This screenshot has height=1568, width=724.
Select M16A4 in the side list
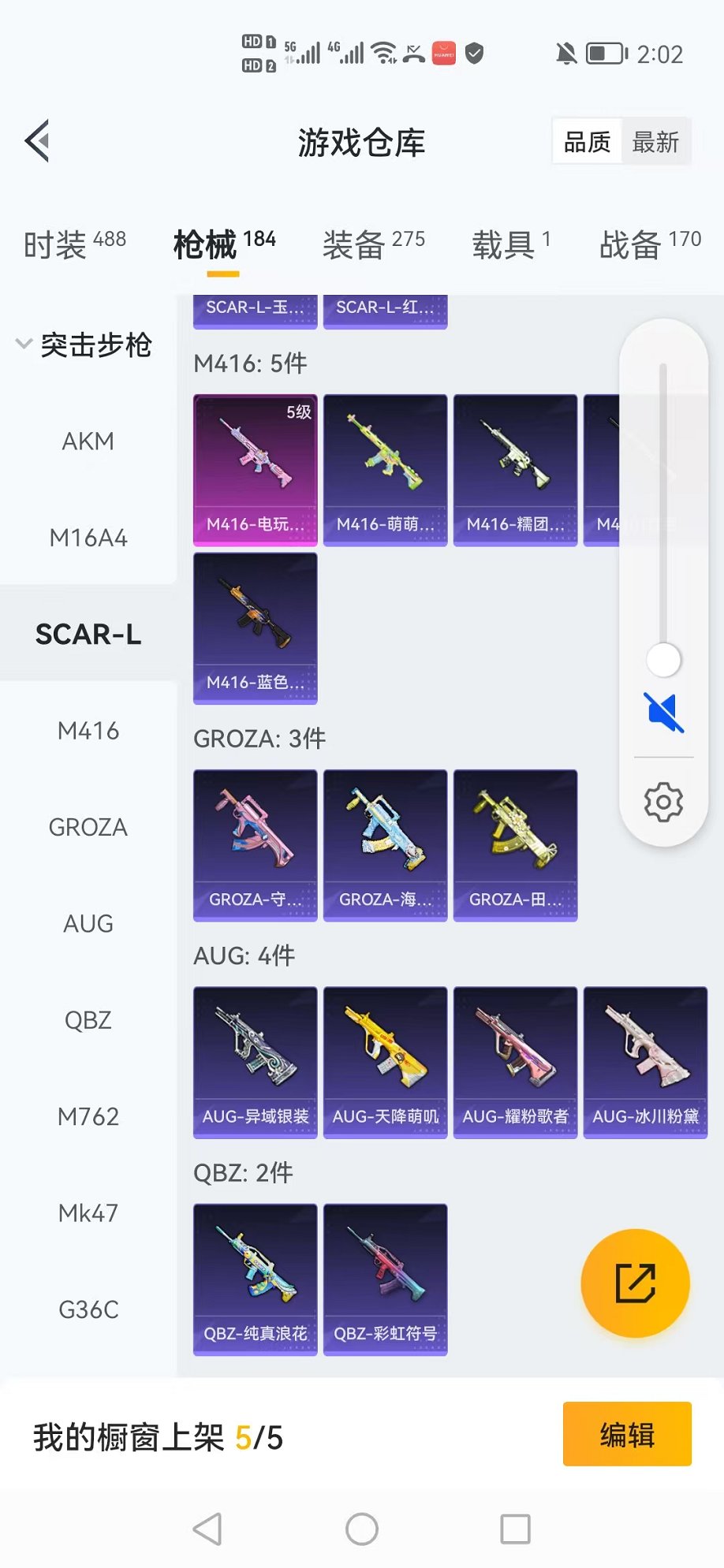88,538
